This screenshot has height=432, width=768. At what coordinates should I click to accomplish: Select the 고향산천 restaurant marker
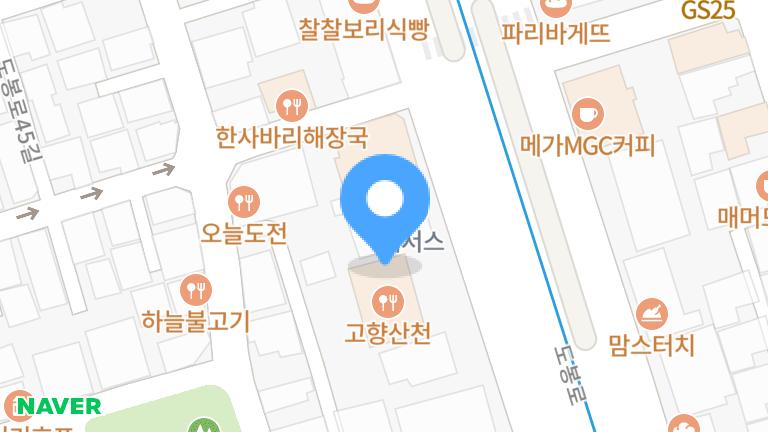click(x=386, y=299)
